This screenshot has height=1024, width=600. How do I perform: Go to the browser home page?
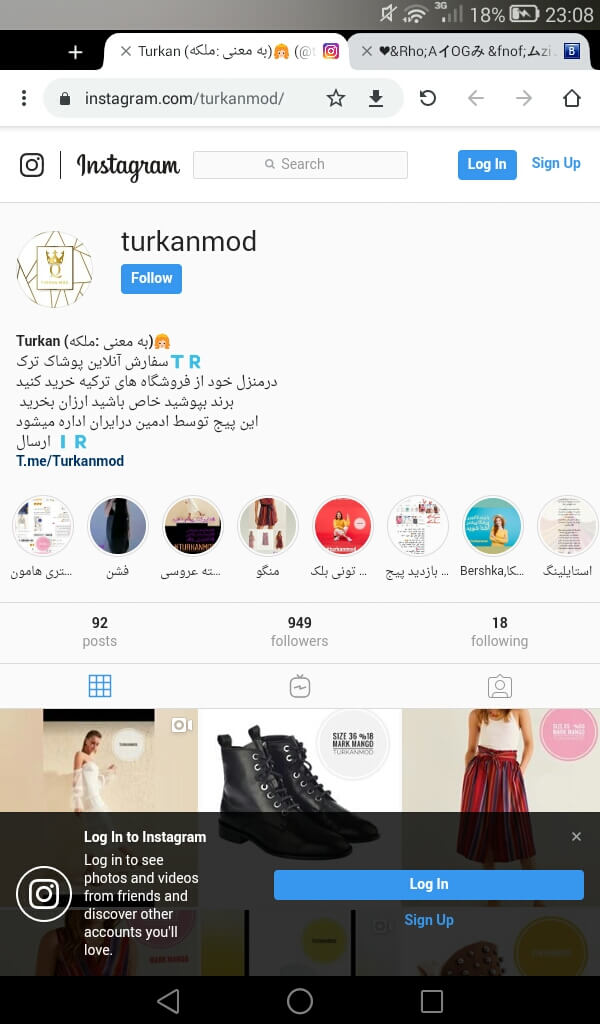(x=571, y=98)
